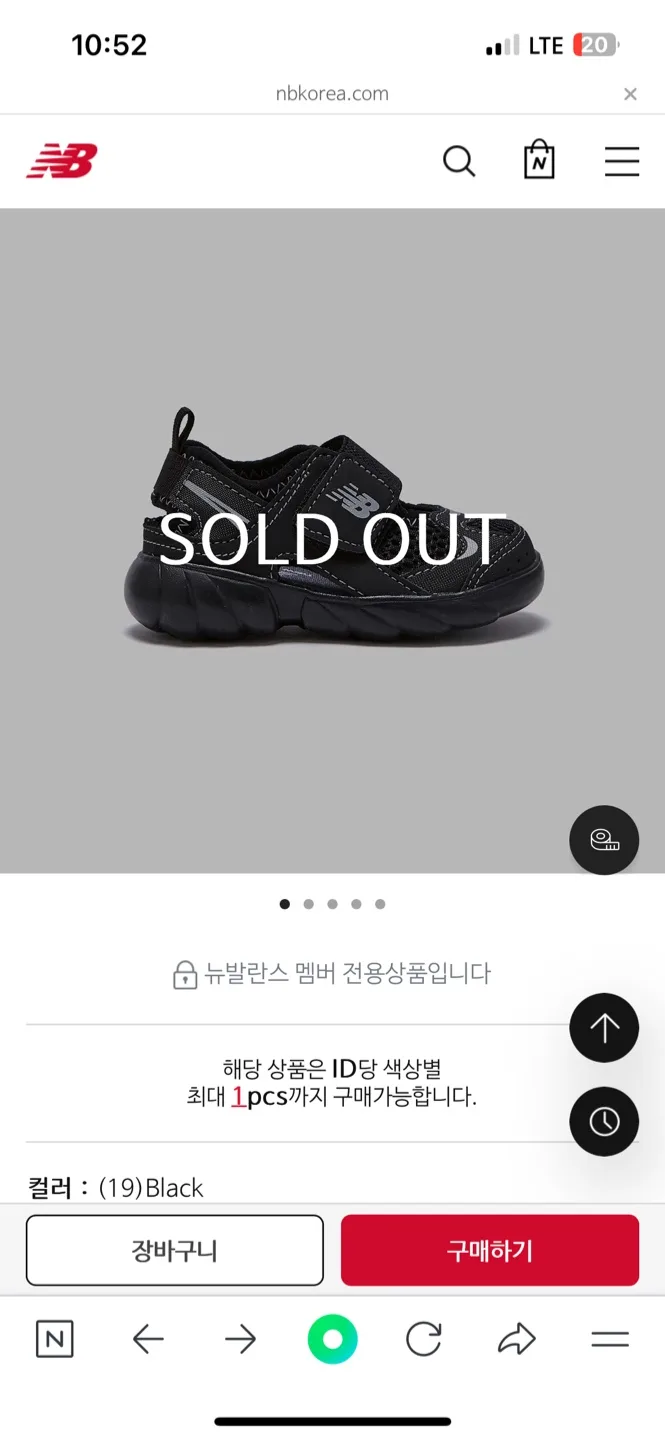
Task: Go to Naver home N button
Action: pyautogui.click(x=54, y=1339)
